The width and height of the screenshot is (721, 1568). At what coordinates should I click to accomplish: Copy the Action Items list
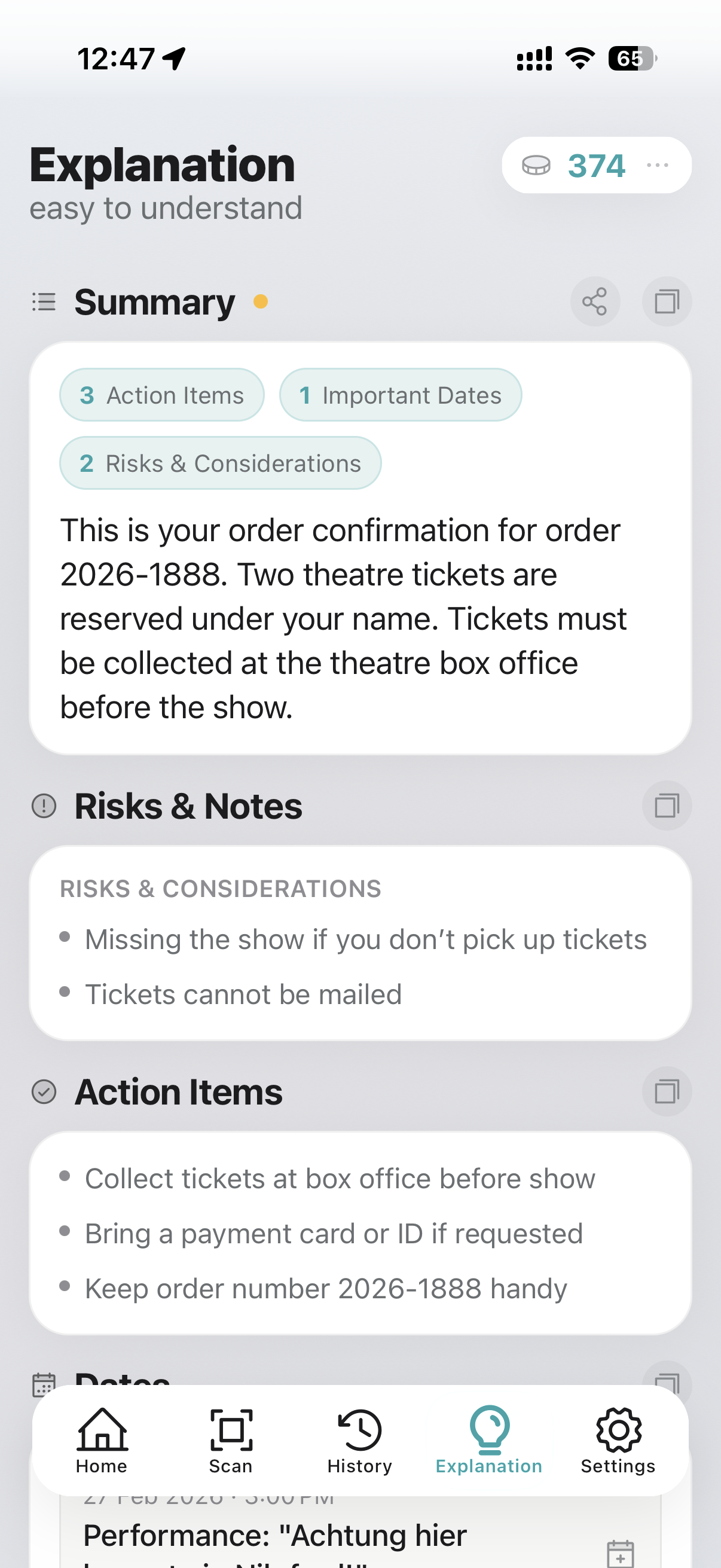point(666,1091)
